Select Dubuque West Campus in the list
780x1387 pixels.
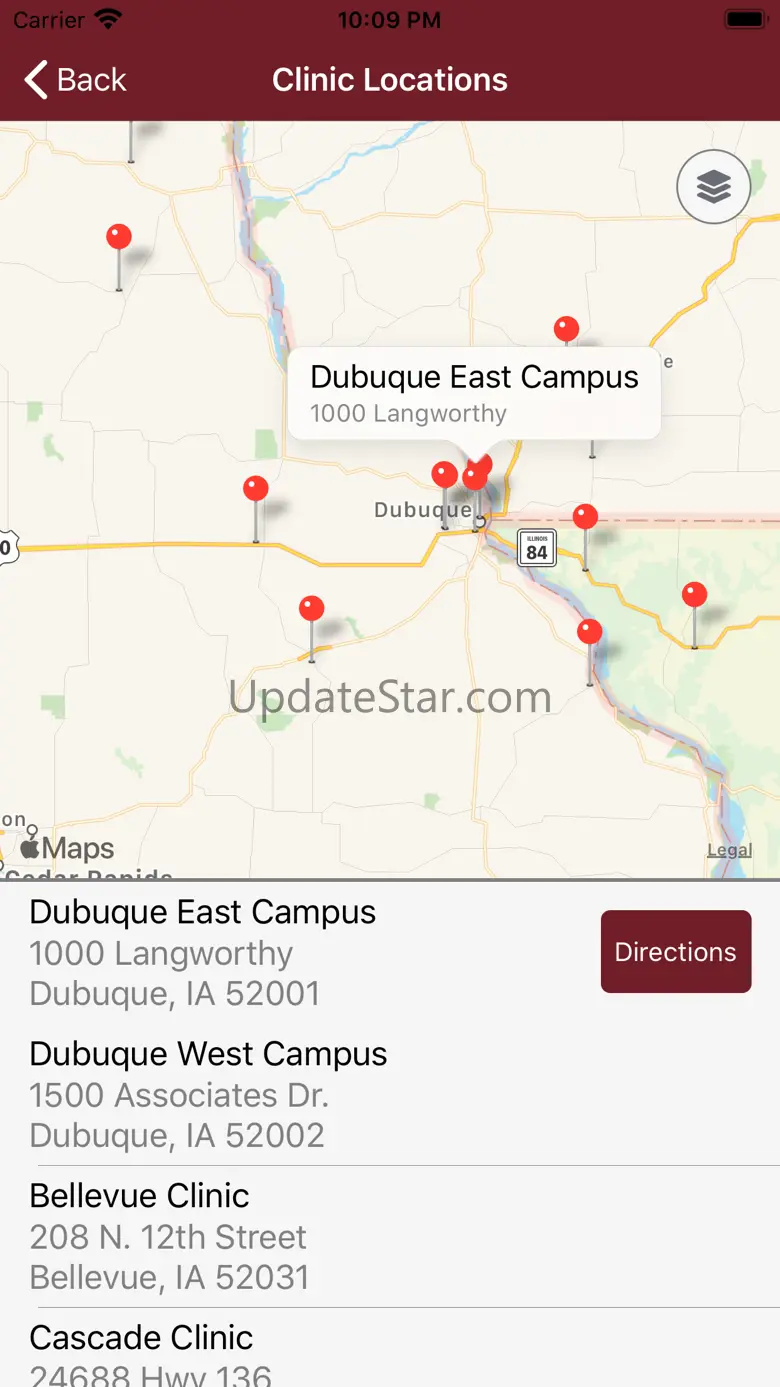pos(300,1094)
